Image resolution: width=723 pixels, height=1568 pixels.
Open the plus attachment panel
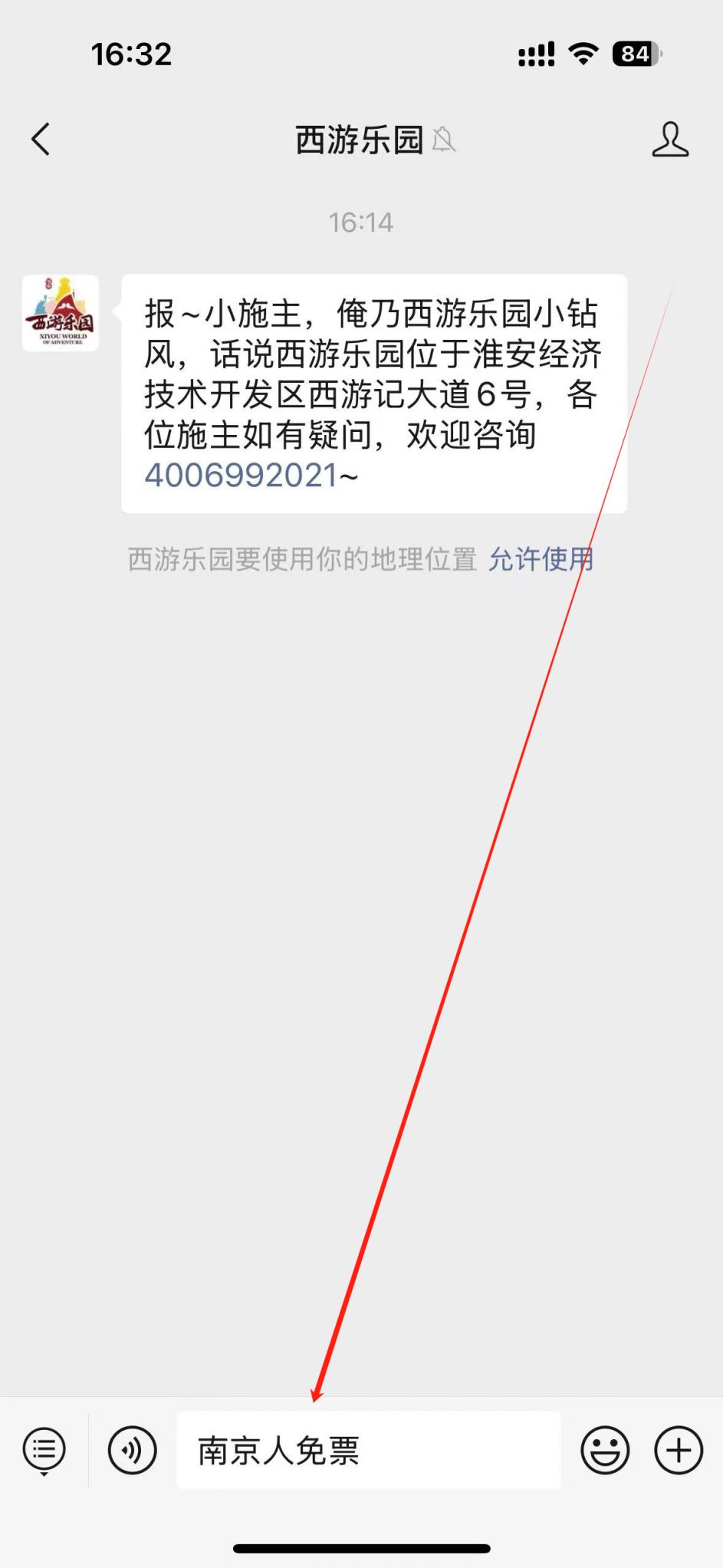click(x=679, y=1450)
